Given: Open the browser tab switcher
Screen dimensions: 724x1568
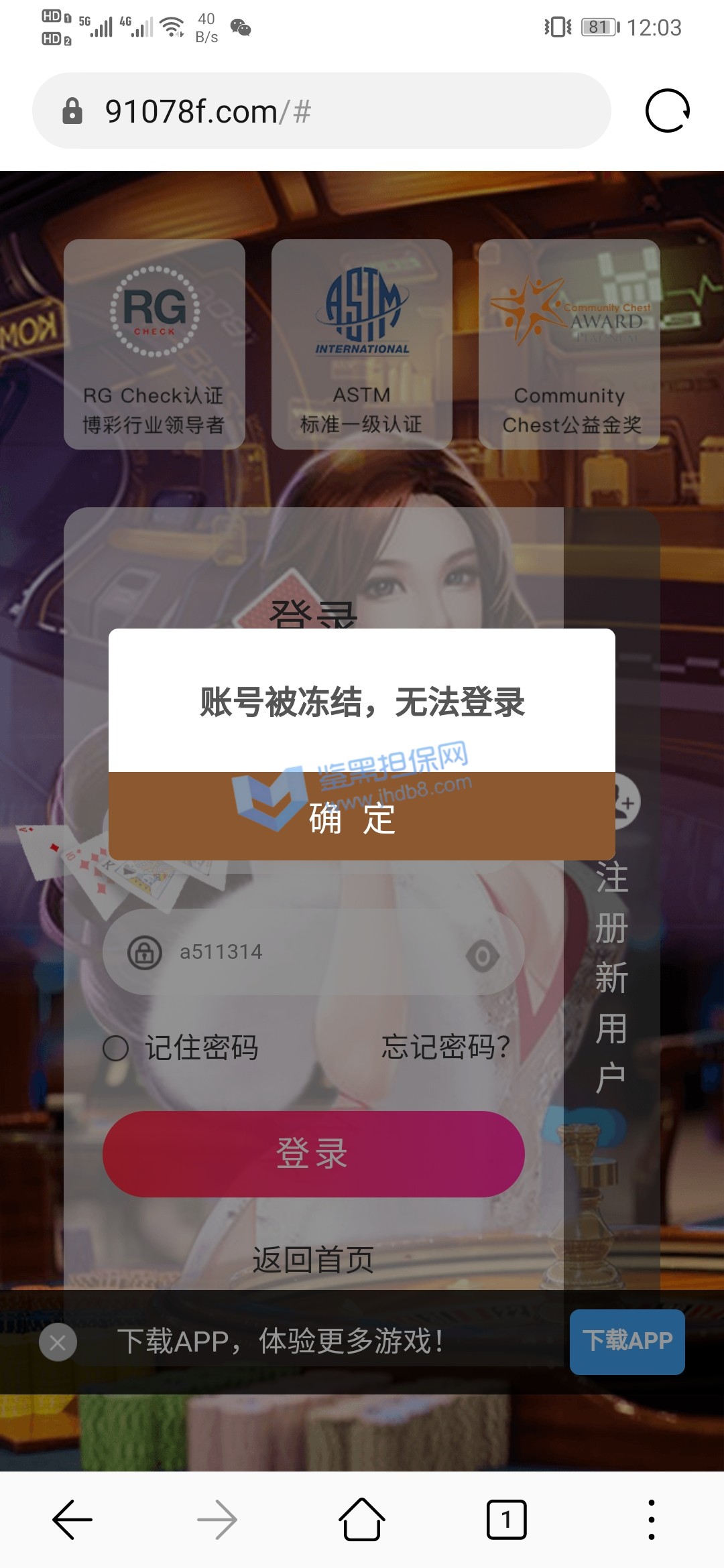Looking at the screenshot, I should click(x=506, y=1520).
